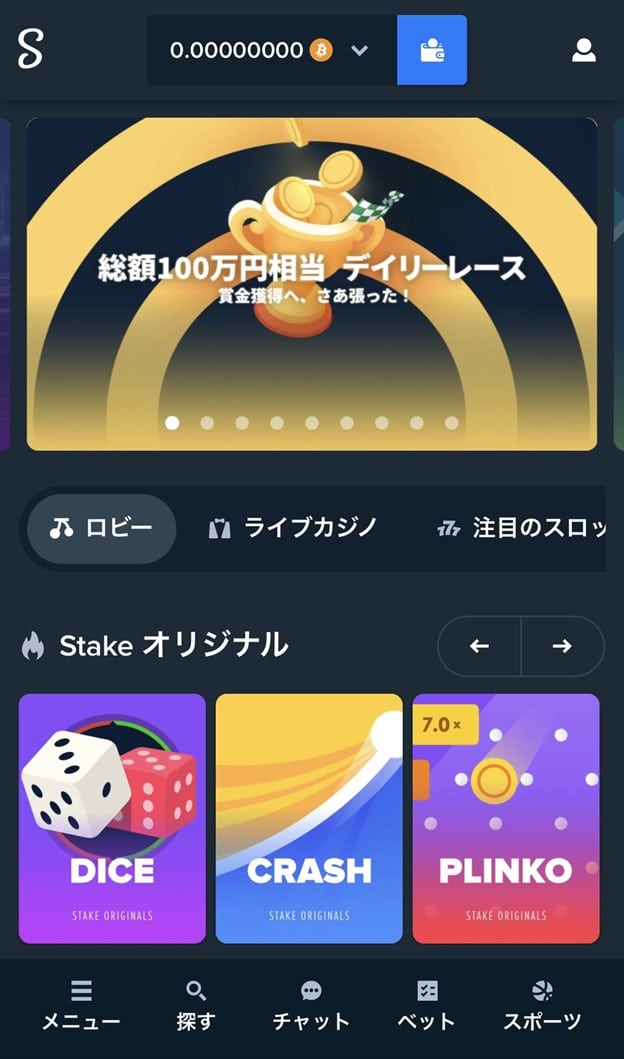Image resolution: width=624 pixels, height=1059 pixels.
Task: Go to the 探す search tab
Action: tap(196, 1005)
